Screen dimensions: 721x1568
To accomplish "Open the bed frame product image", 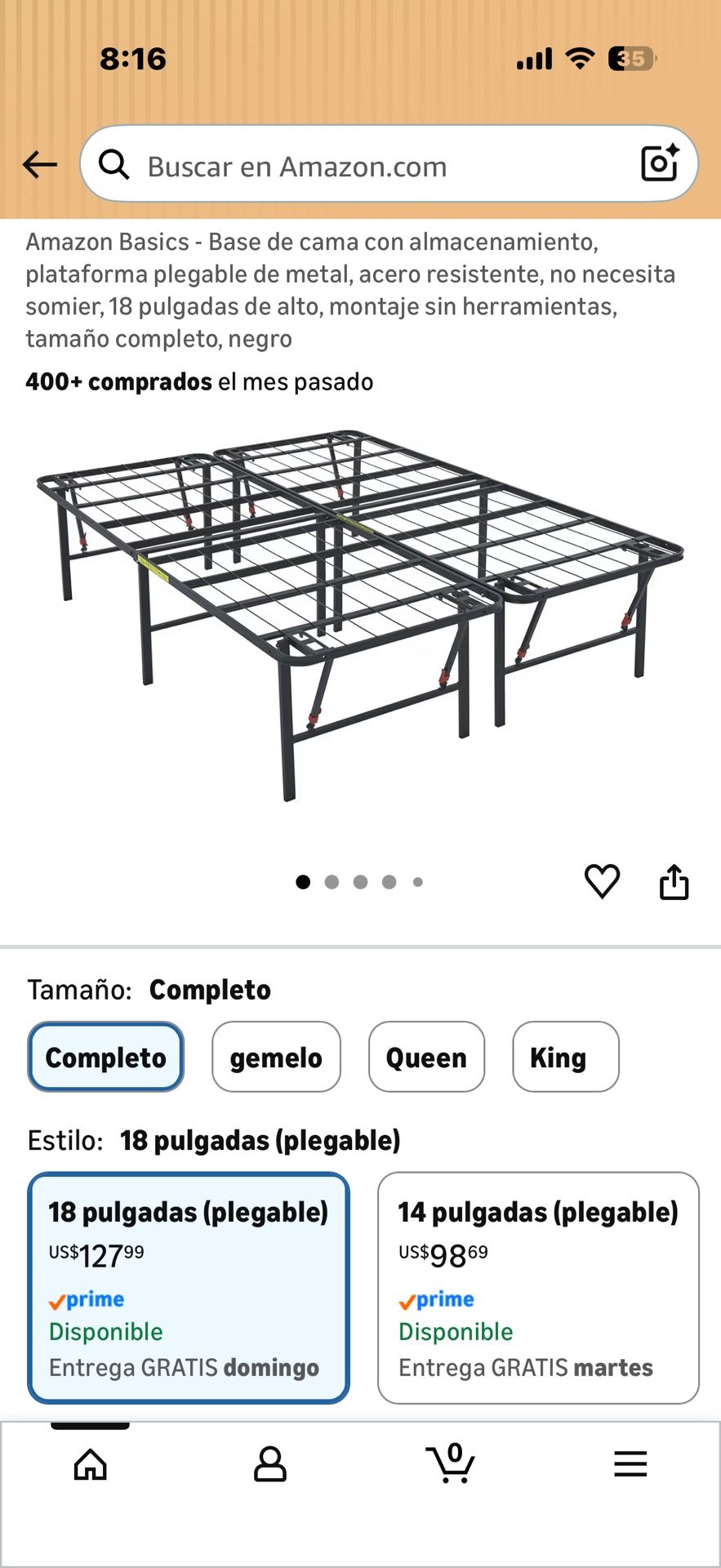I will coord(360,612).
